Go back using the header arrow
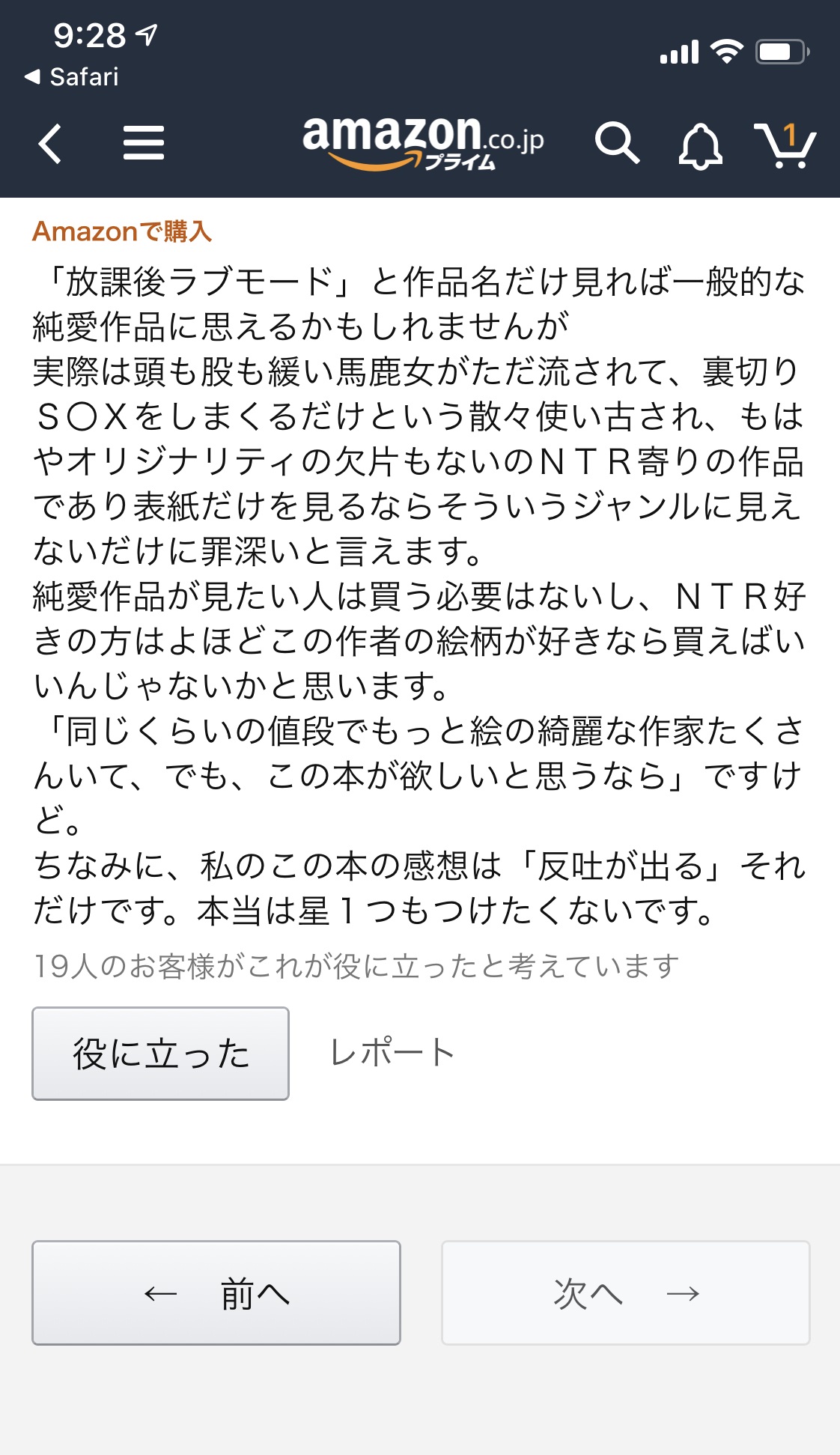 click(50, 143)
